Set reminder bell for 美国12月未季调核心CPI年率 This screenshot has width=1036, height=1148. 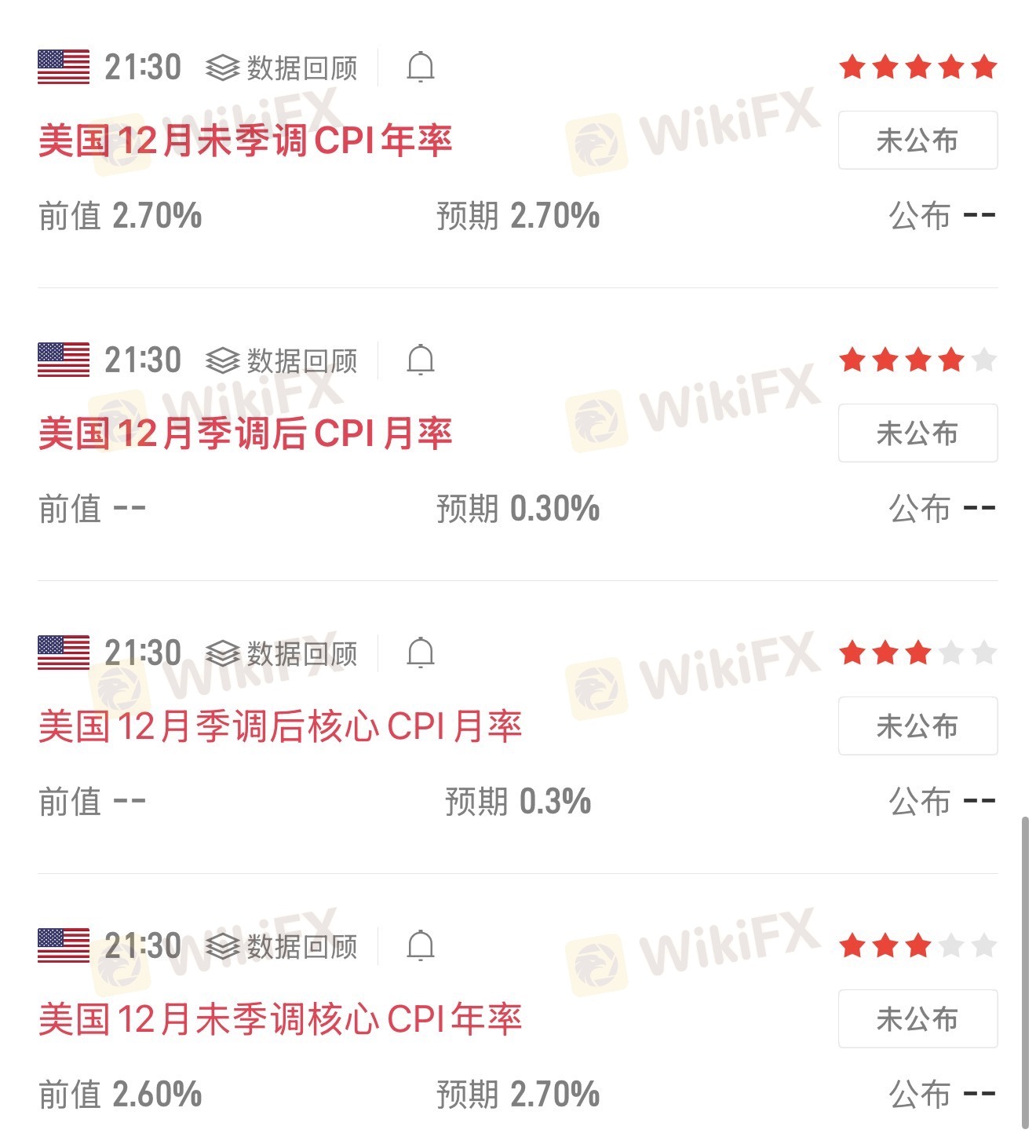click(421, 945)
